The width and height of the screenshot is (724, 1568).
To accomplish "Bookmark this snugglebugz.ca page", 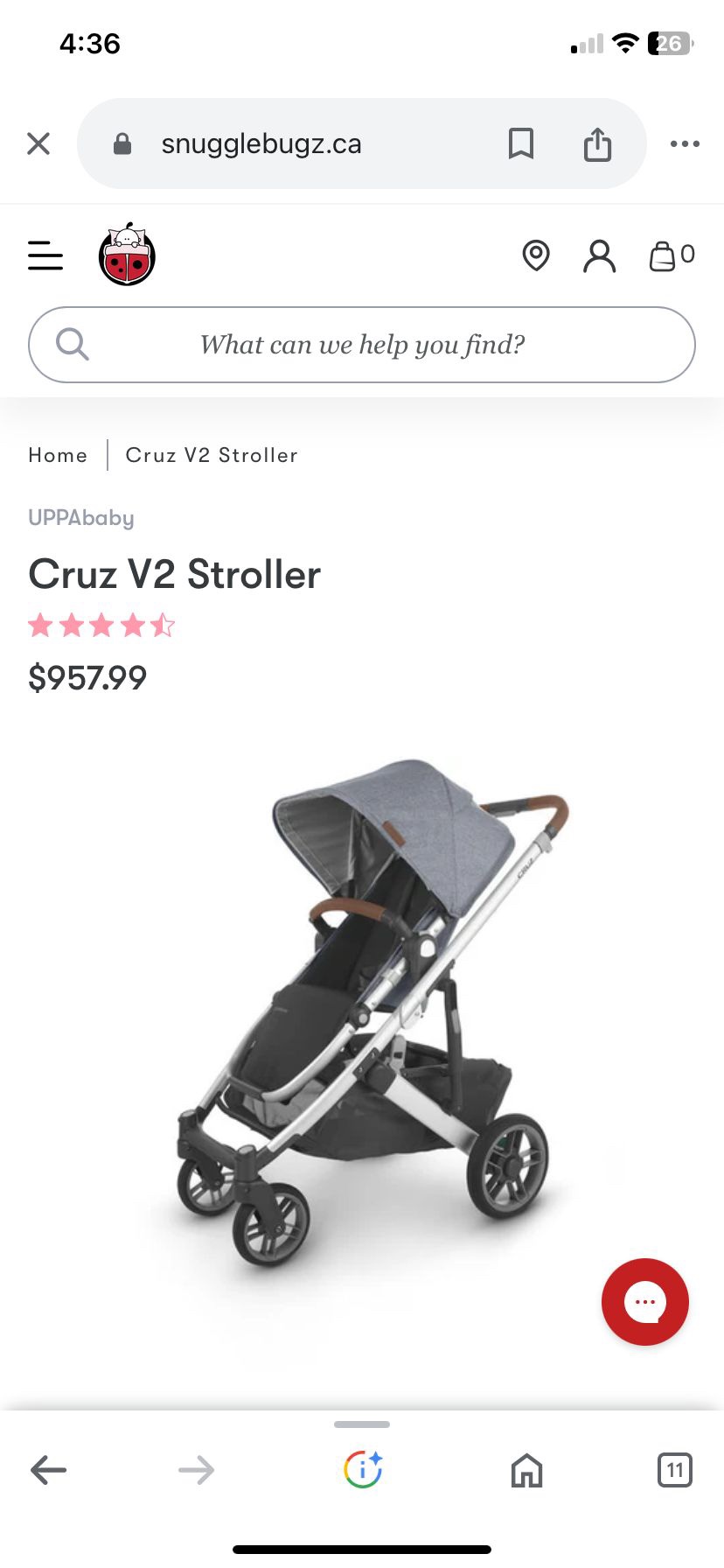I will (521, 143).
